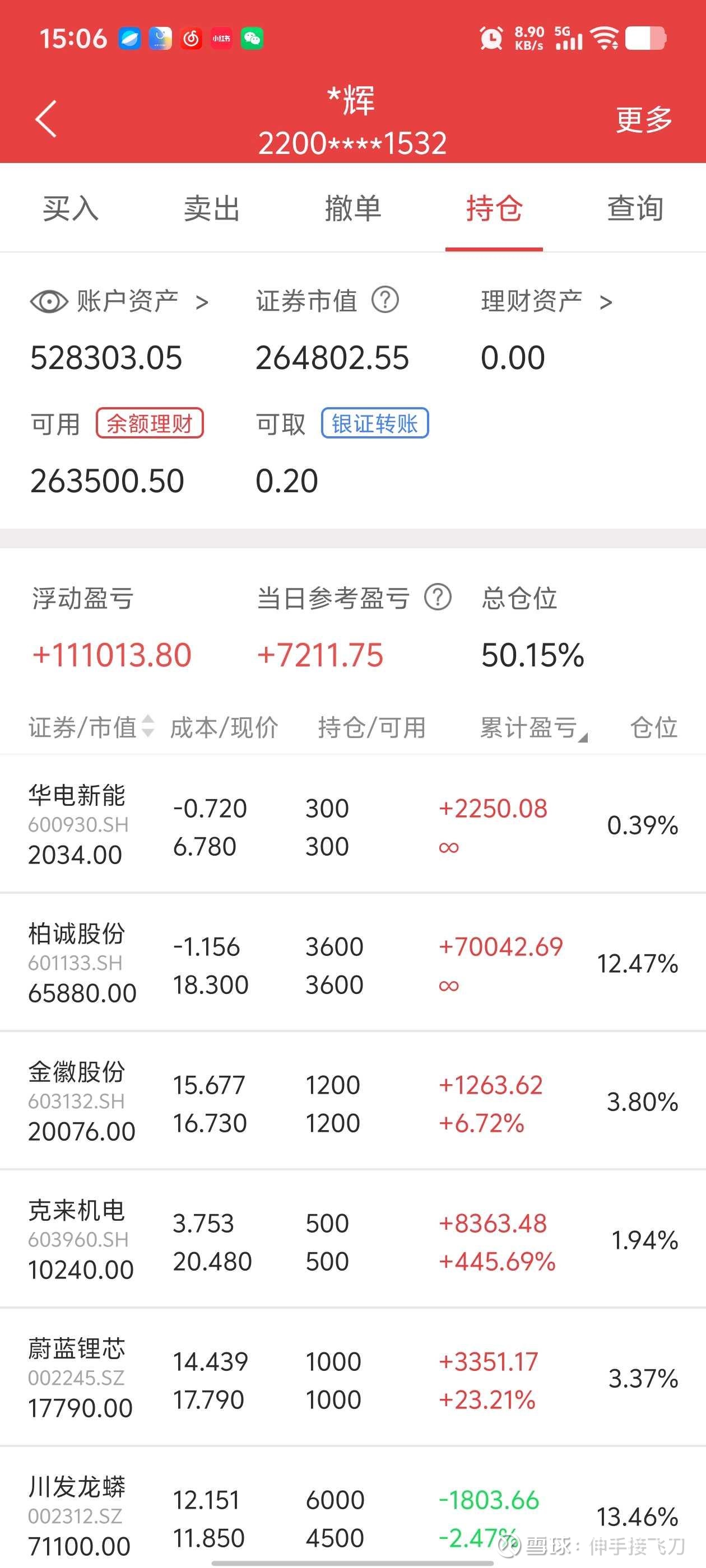Switch to the 卖出 tab
Image resolution: width=706 pixels, height=1568 pixels.
pos(211,209)
